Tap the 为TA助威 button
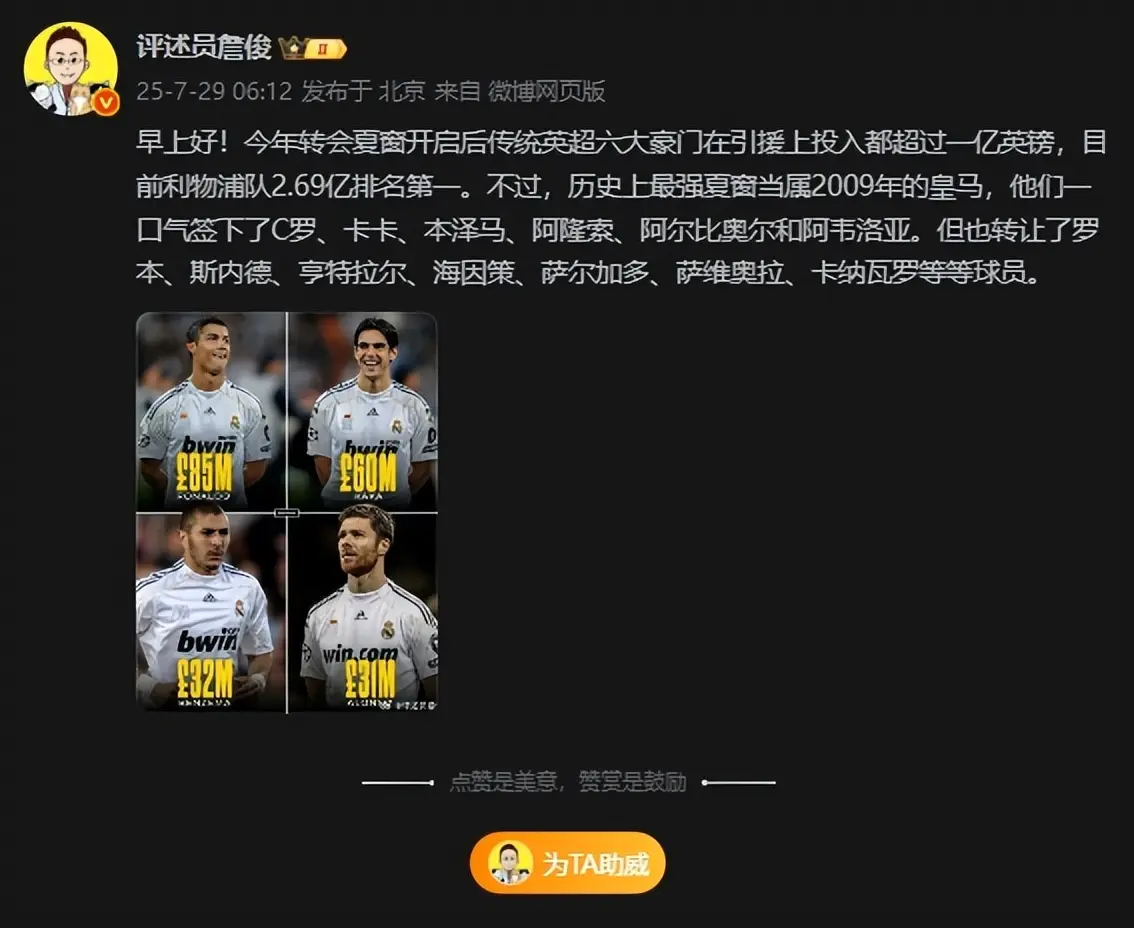 point(567,863)
